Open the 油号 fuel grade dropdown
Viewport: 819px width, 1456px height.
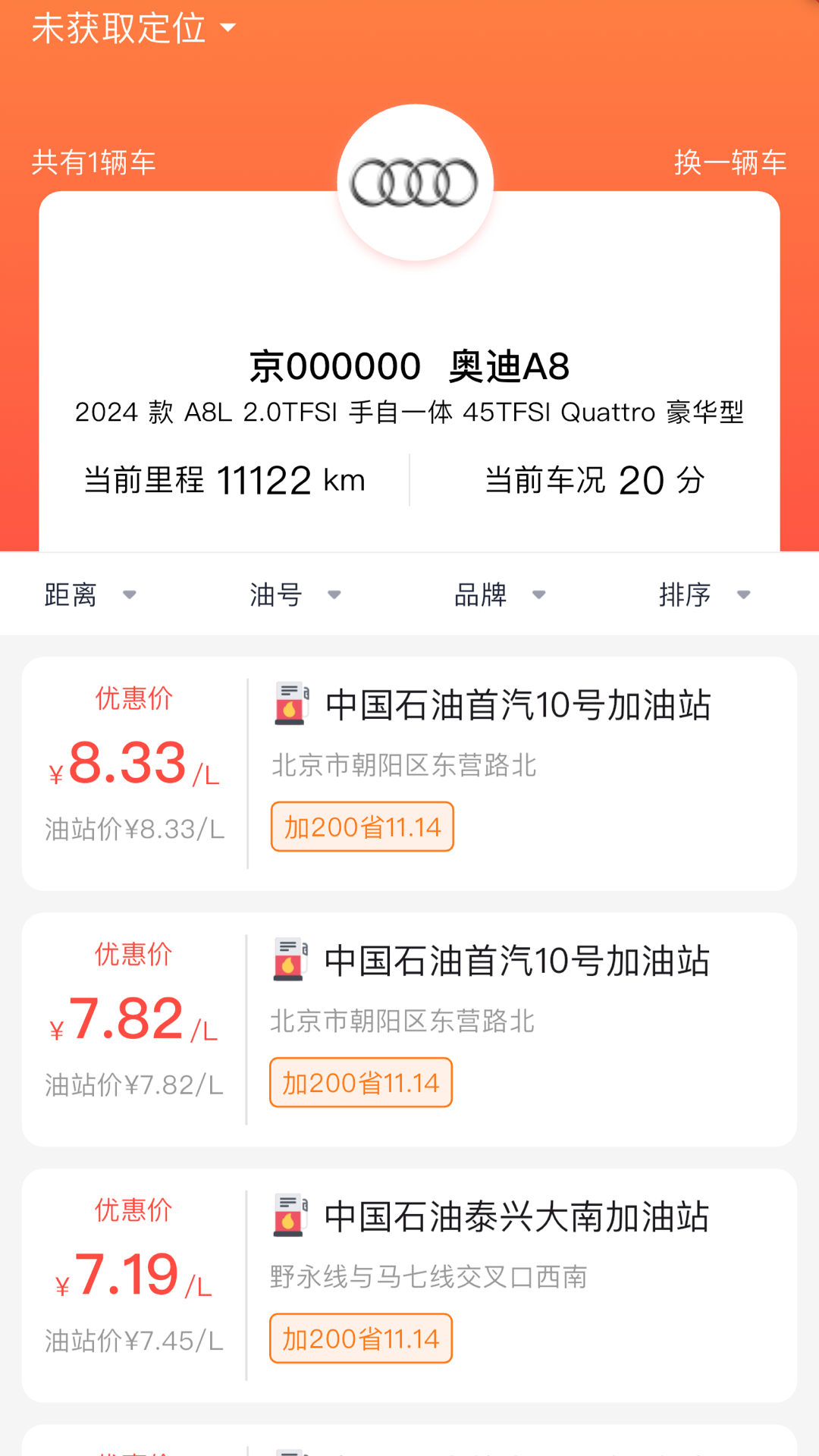[x=293, y=595]
